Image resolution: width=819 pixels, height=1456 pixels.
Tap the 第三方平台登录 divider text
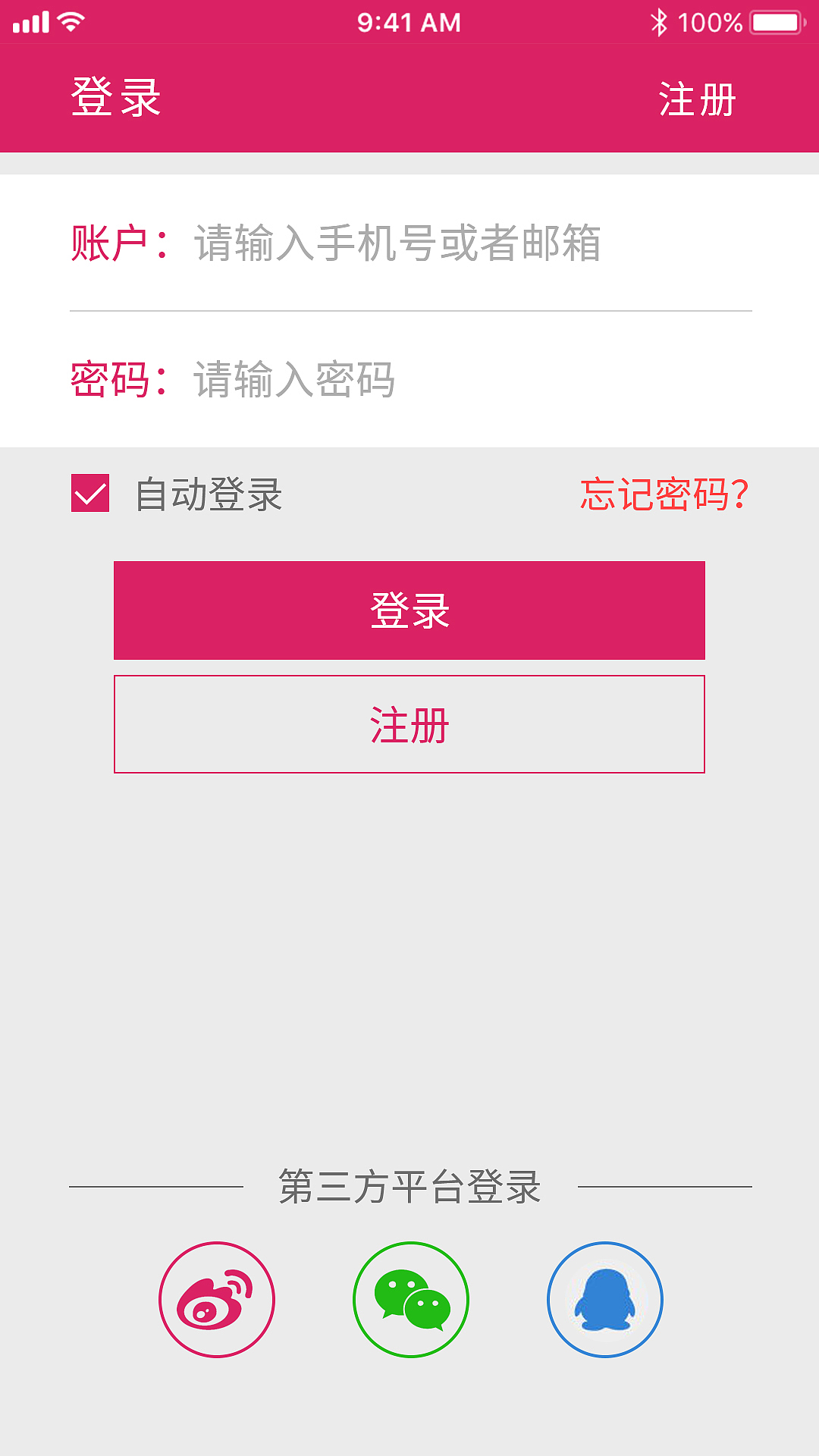[409, 1185]
